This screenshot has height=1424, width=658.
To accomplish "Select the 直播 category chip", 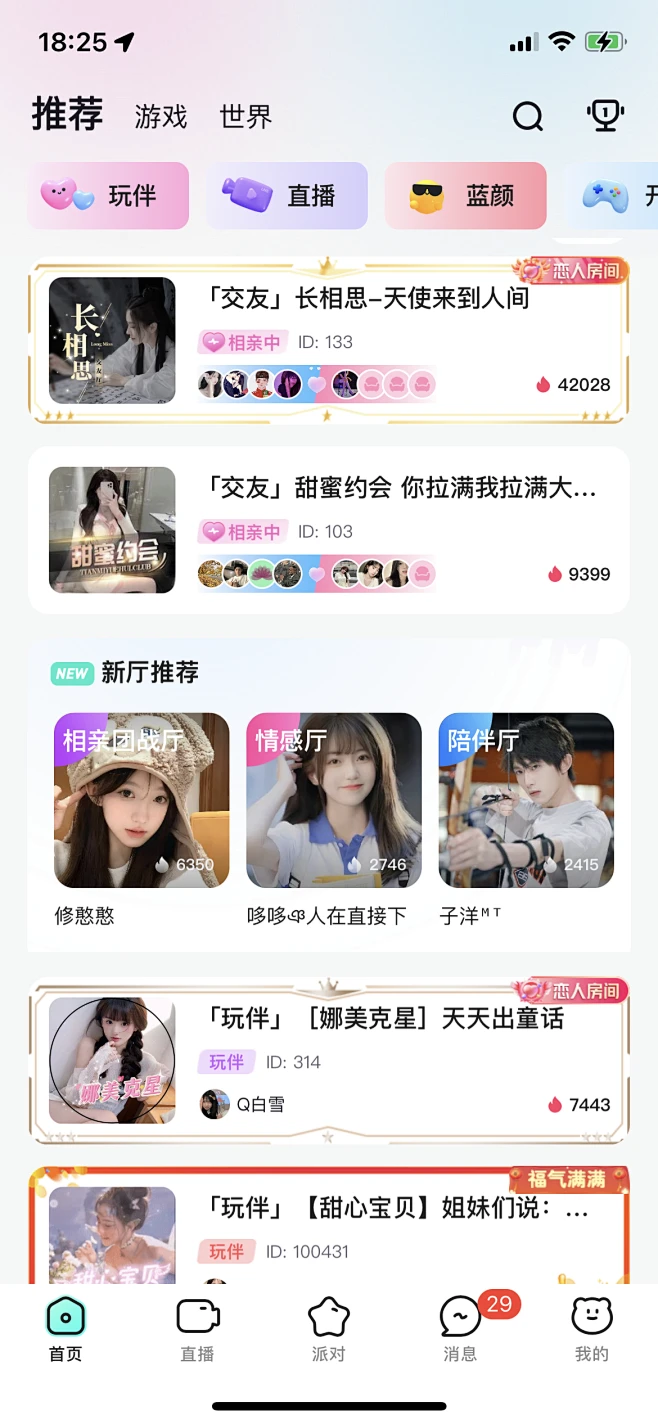I will tap(287, 196).
